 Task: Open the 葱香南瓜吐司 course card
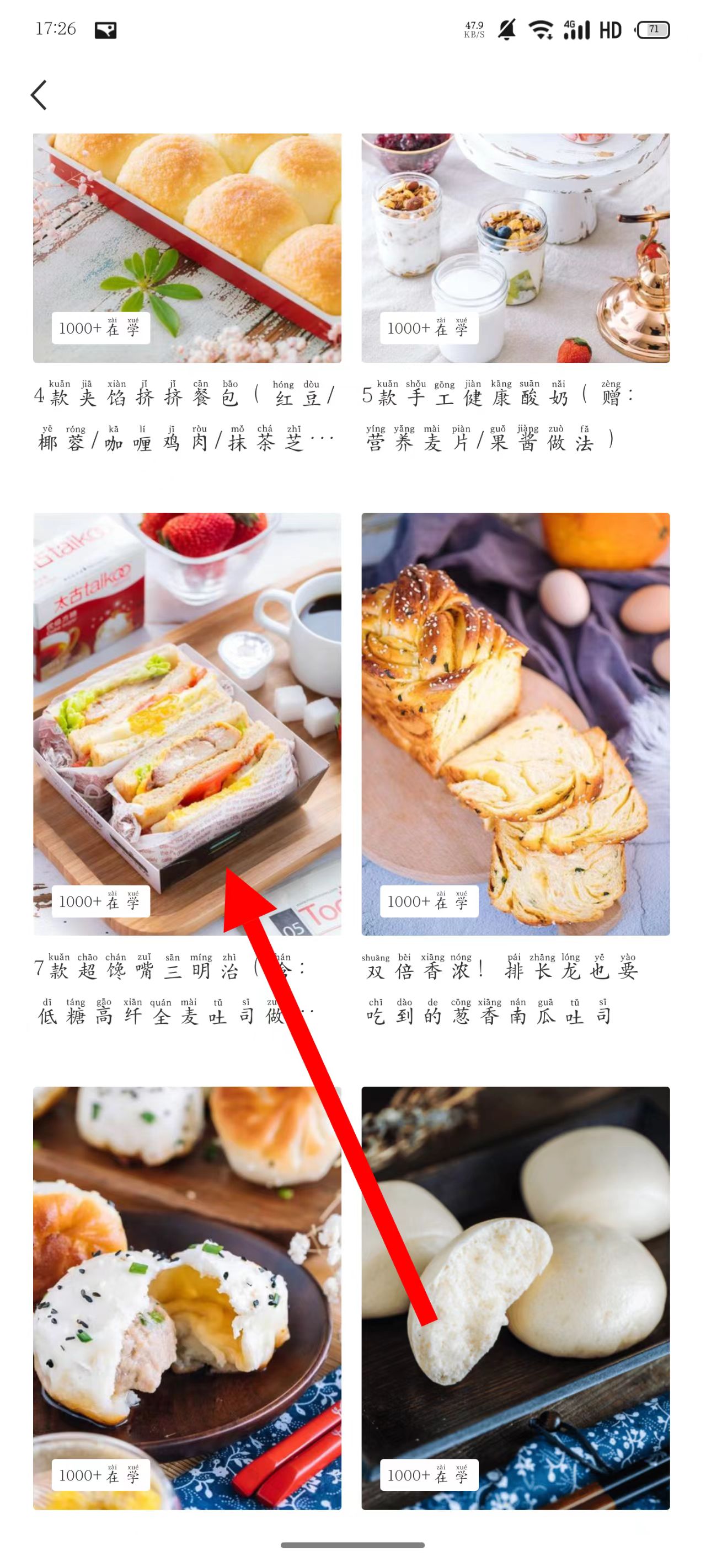(x=515, y=723)
